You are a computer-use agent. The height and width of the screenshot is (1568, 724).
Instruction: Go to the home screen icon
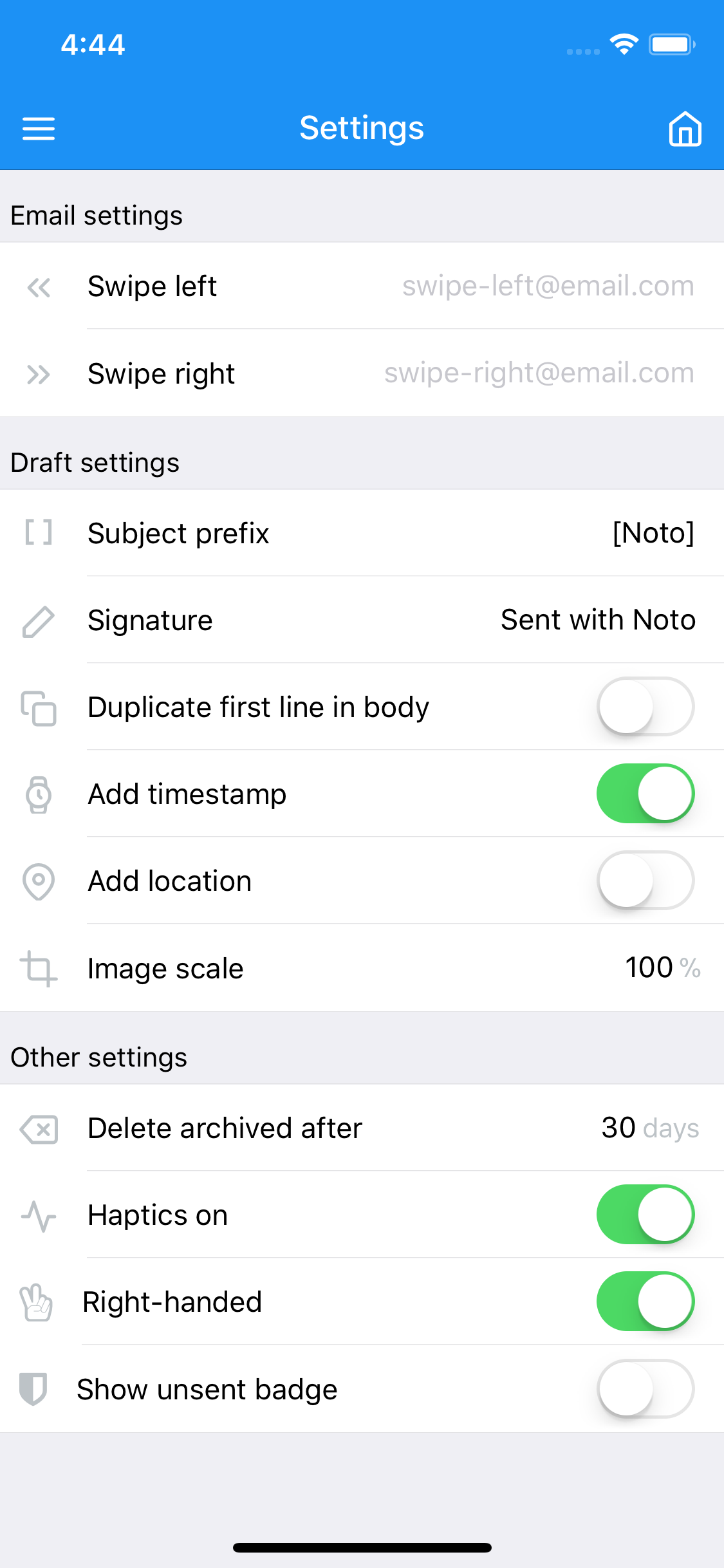[685, 129]
